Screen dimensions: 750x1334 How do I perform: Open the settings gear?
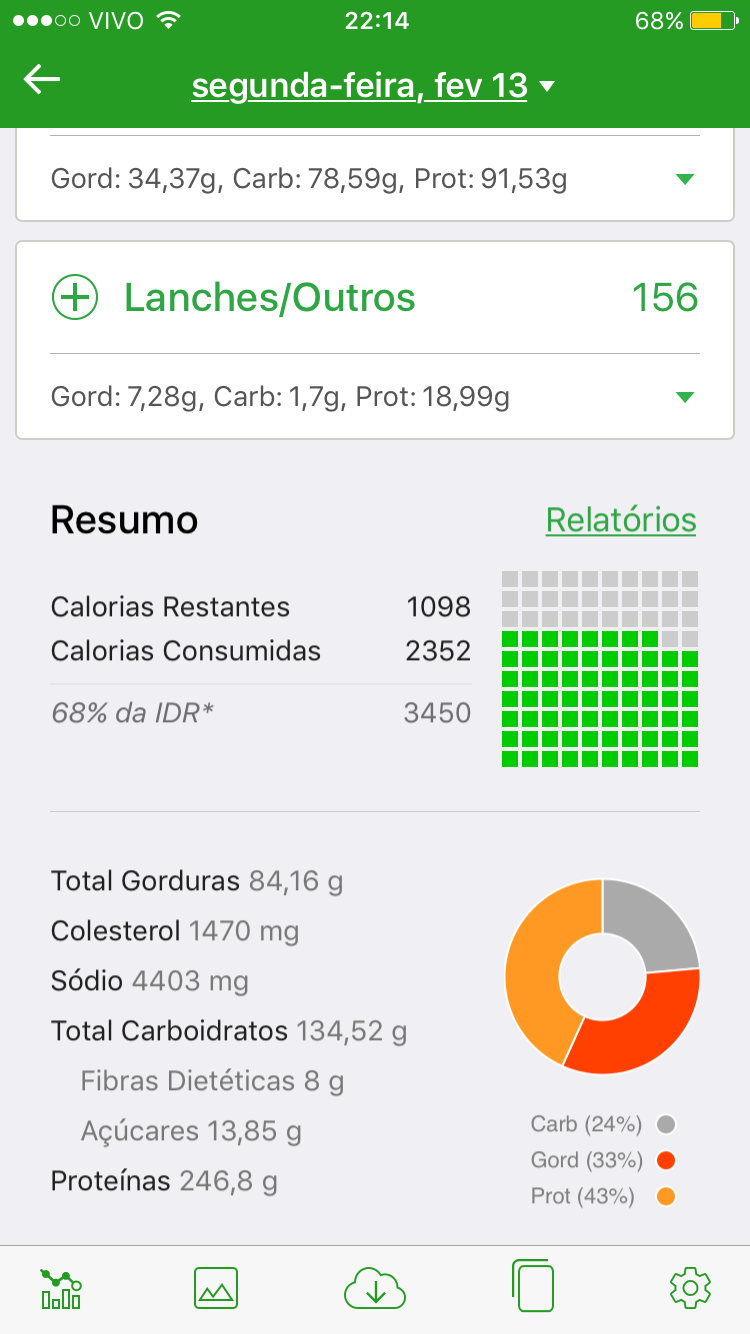click(690, 1288)
